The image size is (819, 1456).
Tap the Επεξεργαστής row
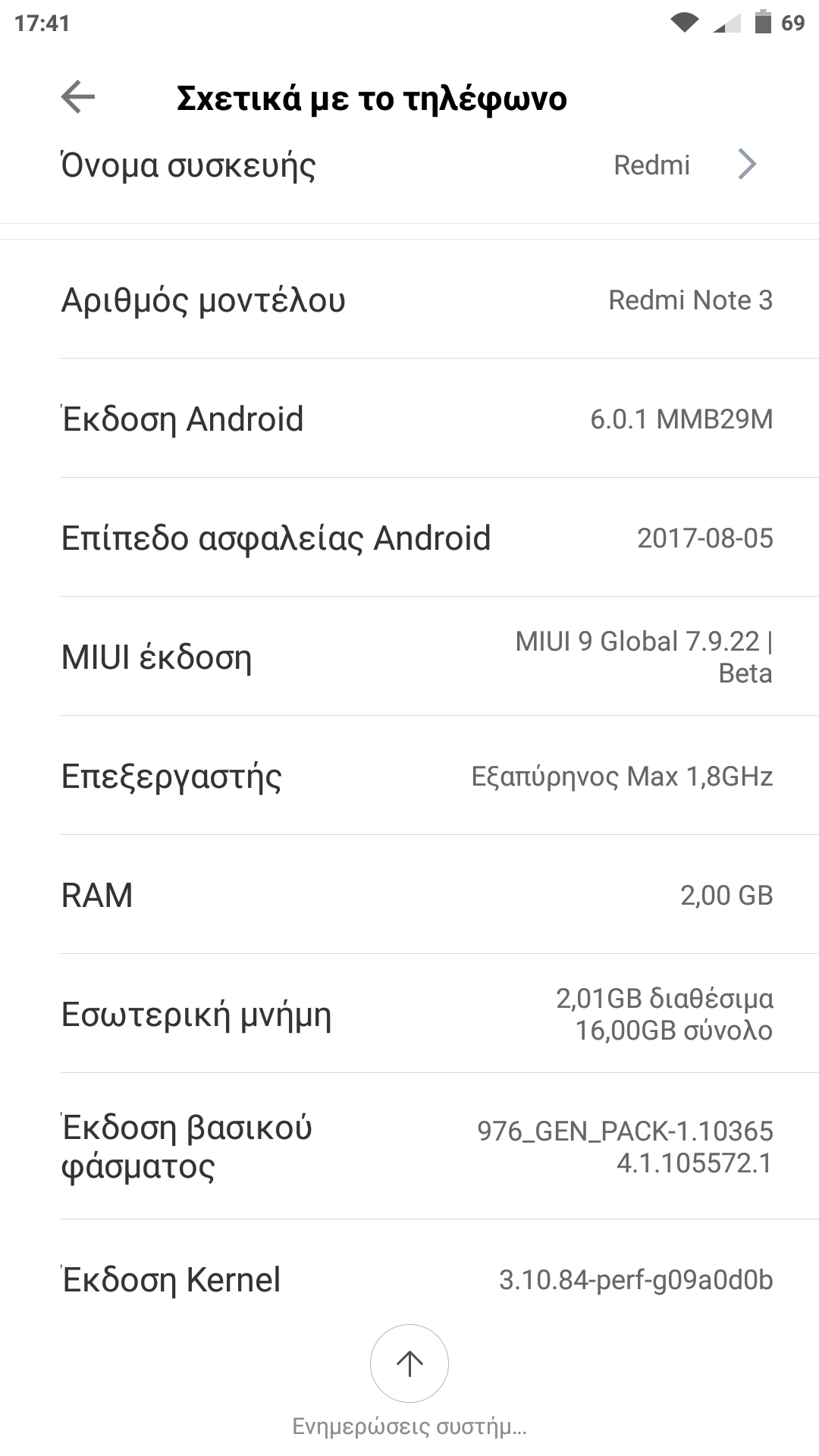point(409,777)
